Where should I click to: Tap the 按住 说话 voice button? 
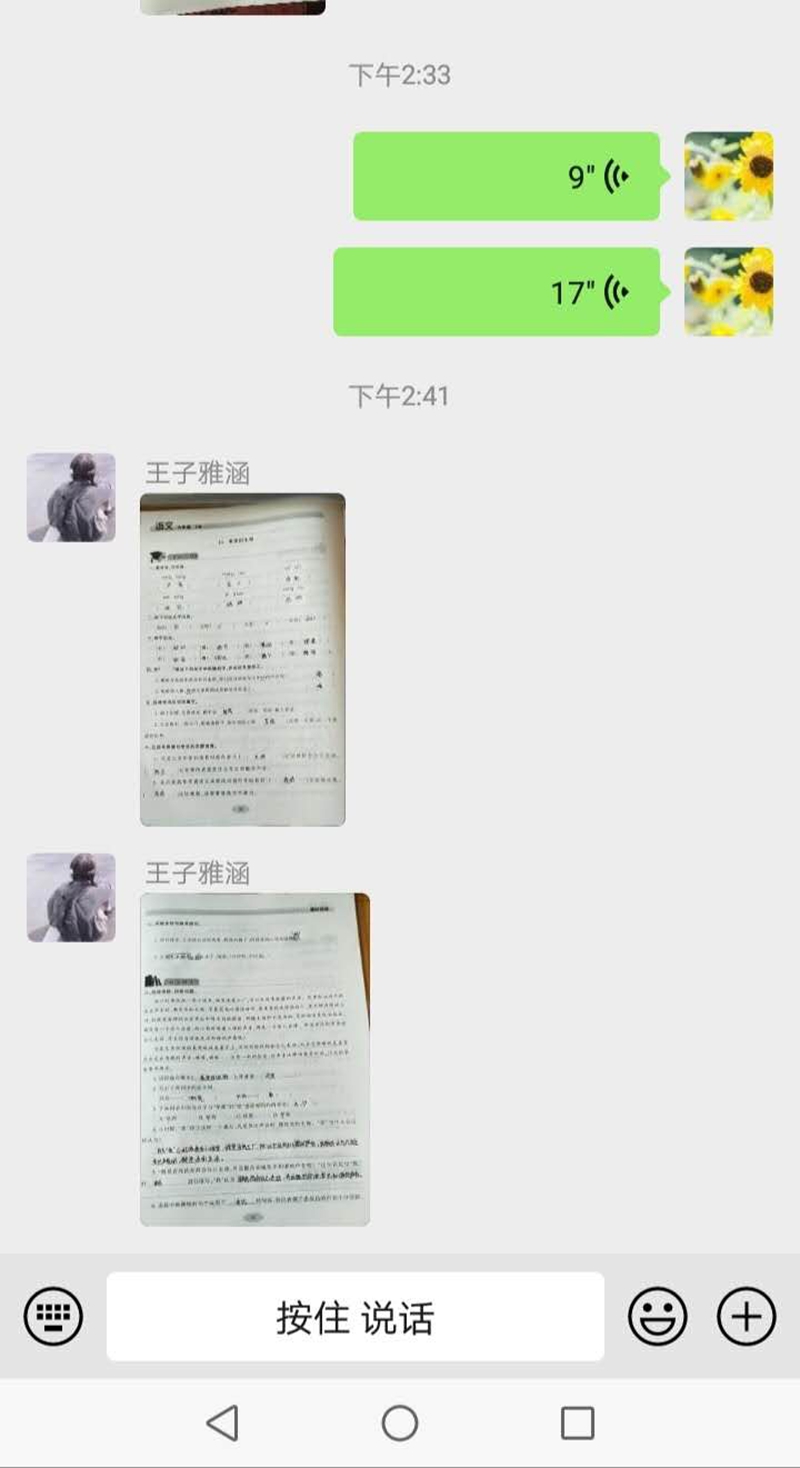point(355,1317)
